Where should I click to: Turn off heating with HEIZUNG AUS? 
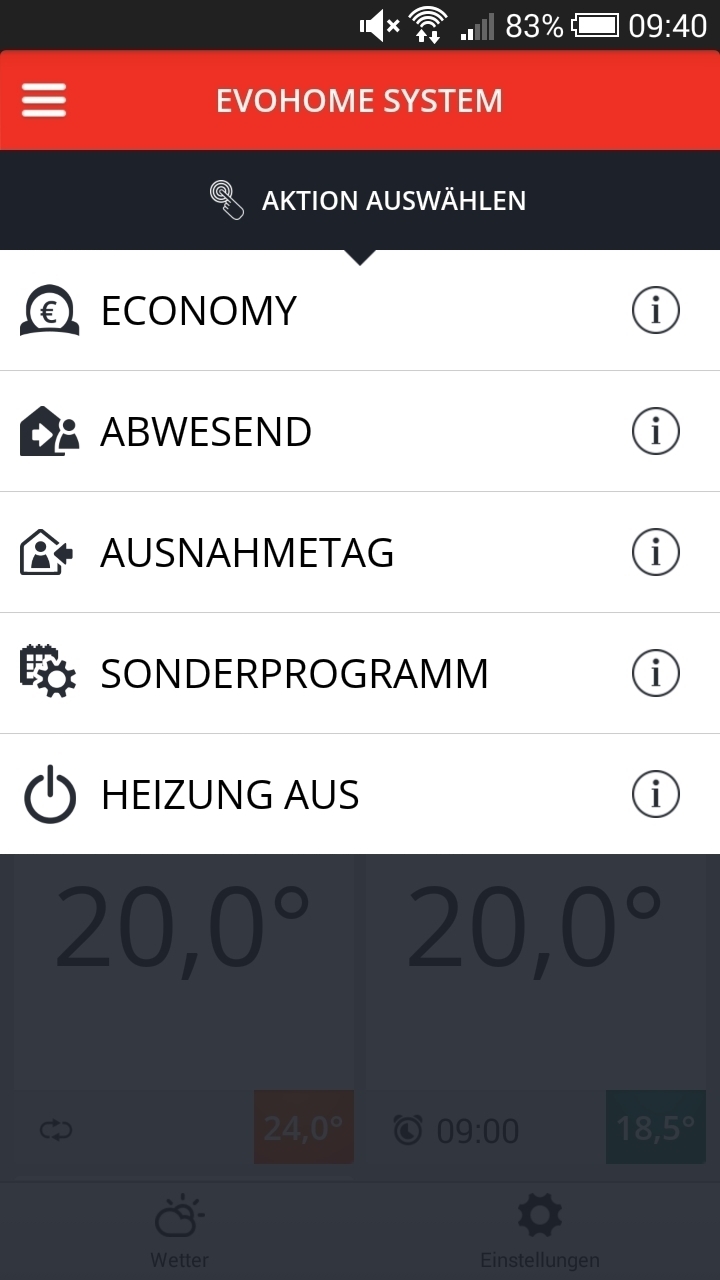[360, 794]
